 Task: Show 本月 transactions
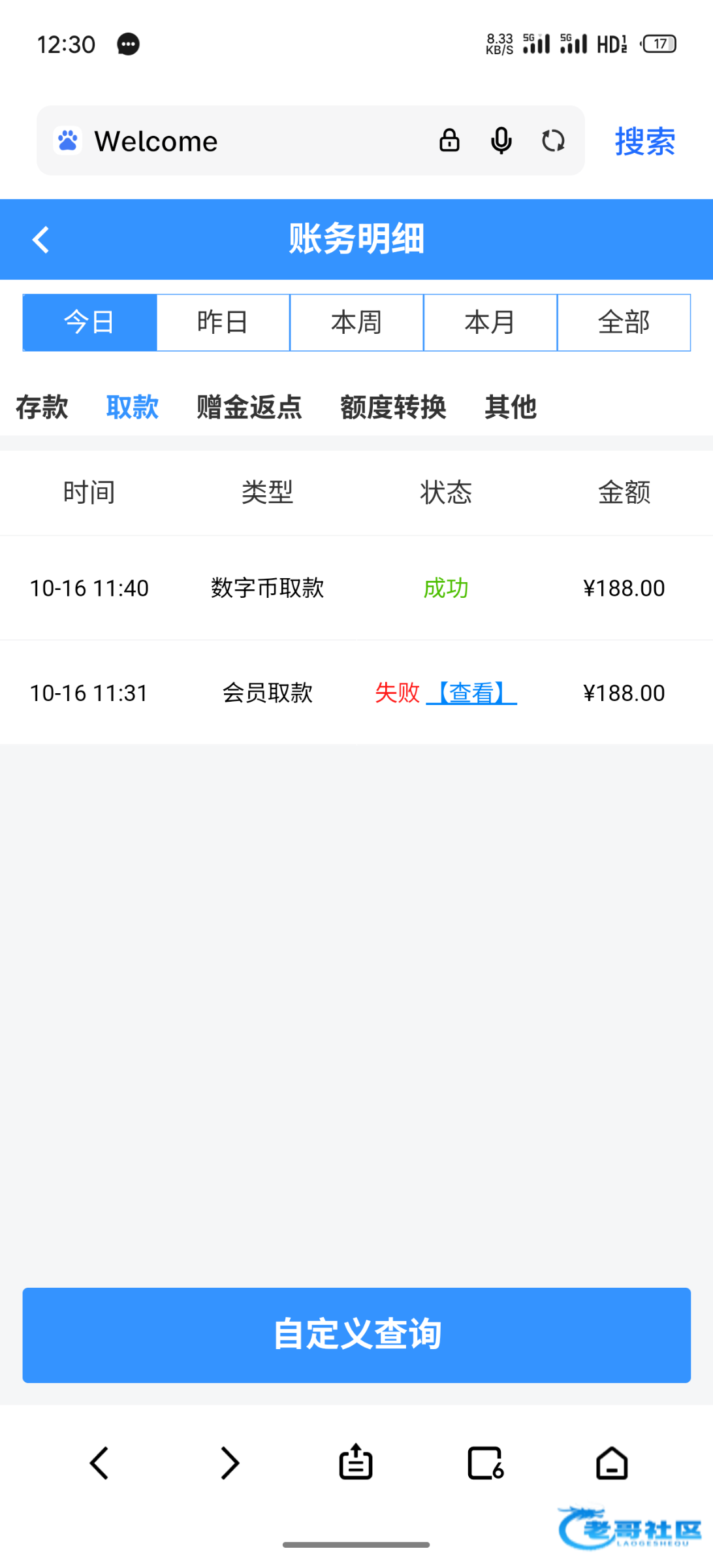tap(490, 323)
